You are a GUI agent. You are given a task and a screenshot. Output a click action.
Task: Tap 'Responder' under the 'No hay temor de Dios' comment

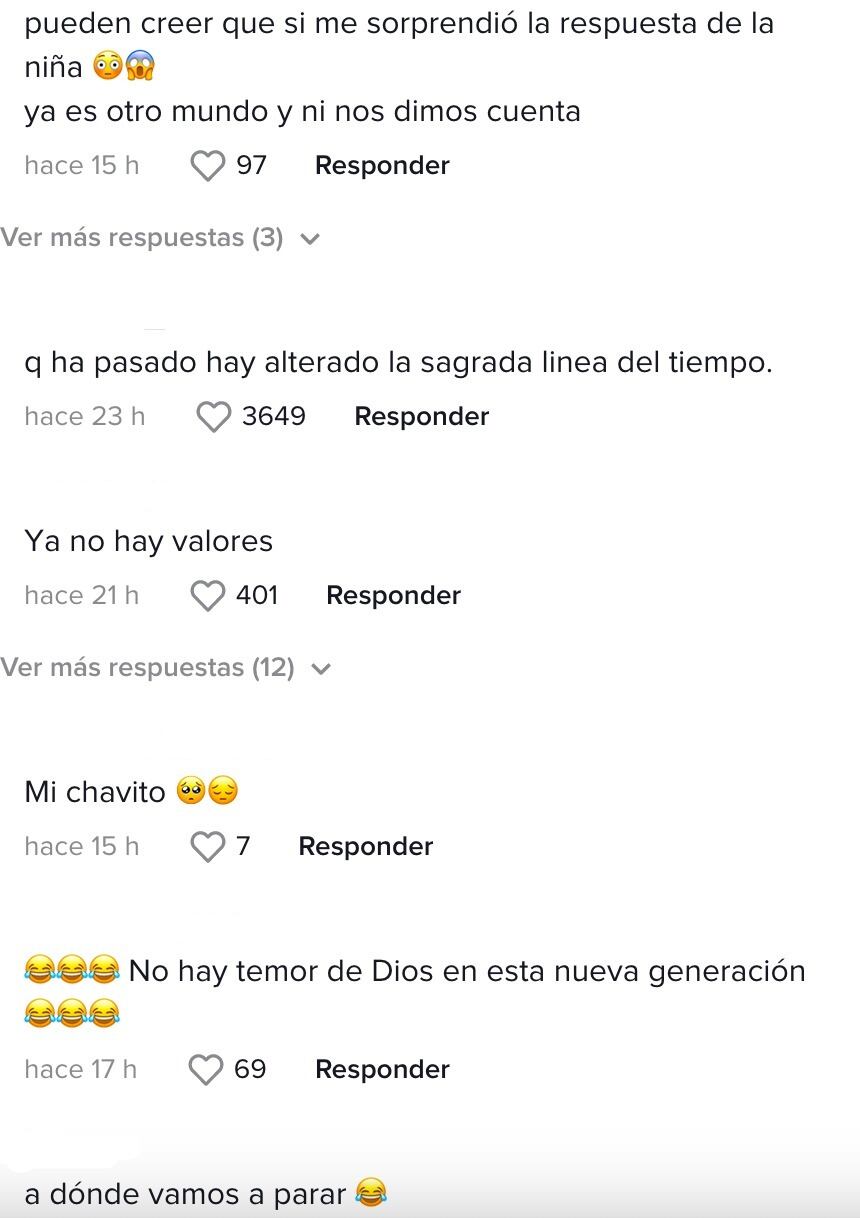tap(381, 1069)
